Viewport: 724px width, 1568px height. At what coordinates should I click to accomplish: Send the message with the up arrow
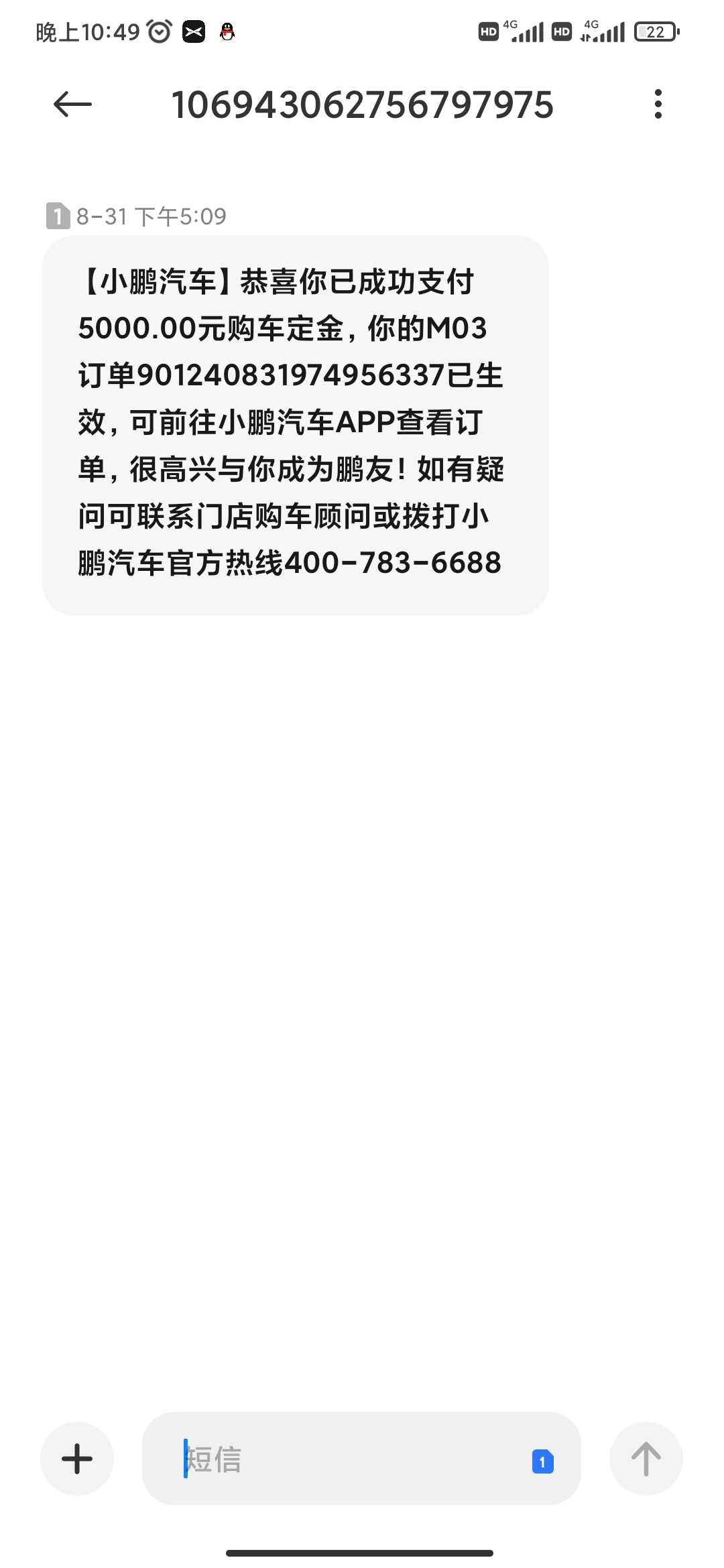click(646, 1459)
